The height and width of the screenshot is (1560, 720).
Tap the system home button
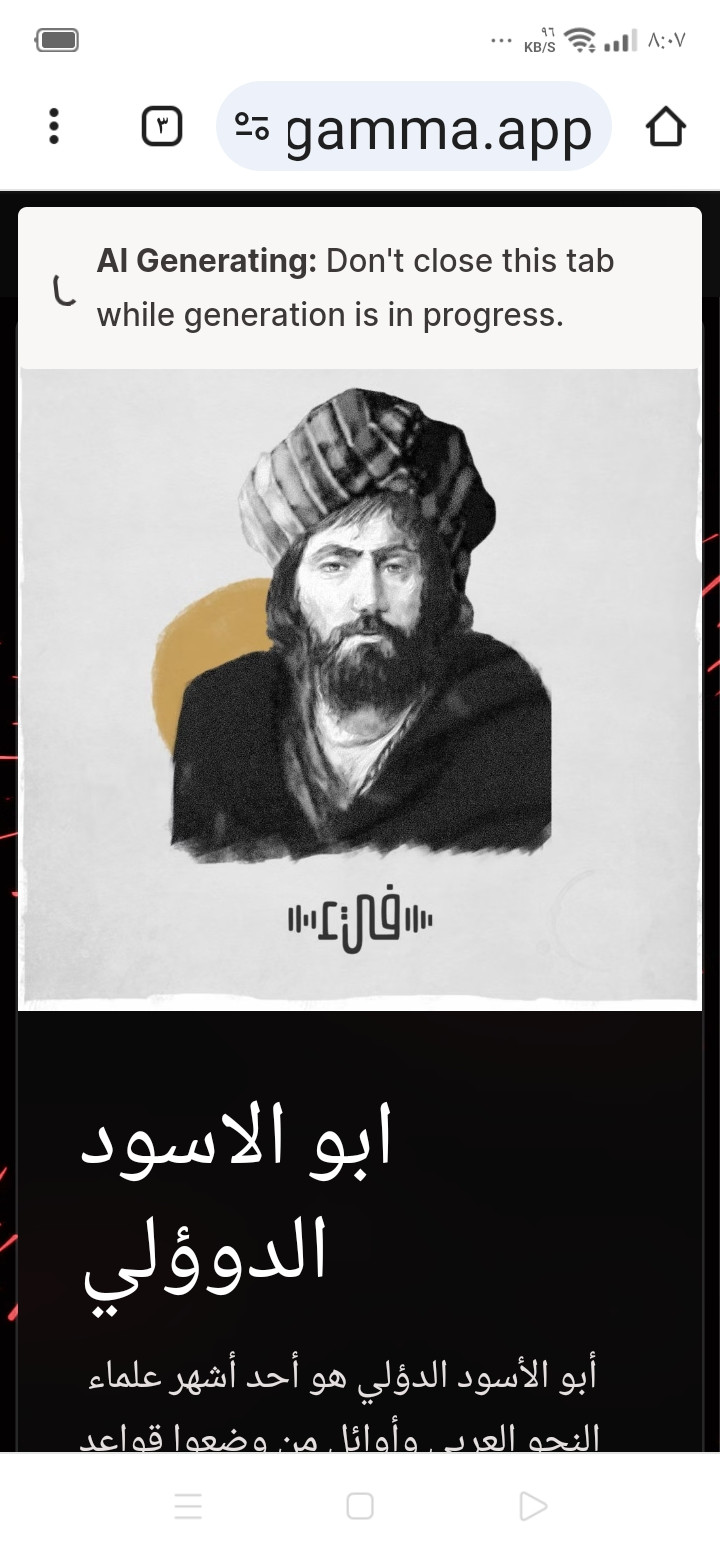(x=360, y=1506)
